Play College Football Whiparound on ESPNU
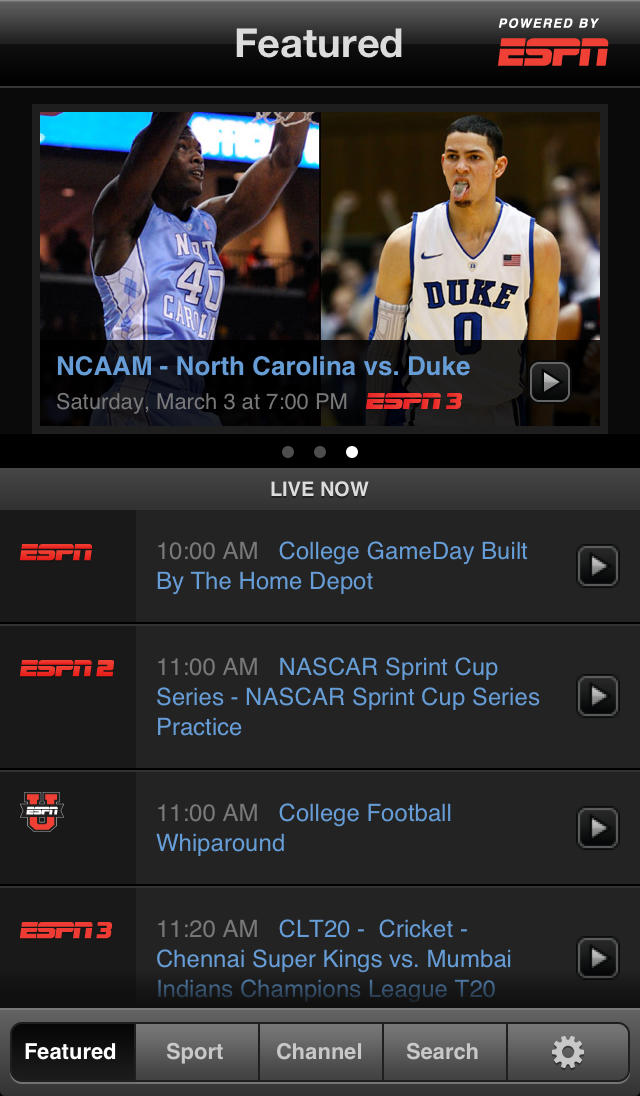Screen dimensions: 640x1096 (x=598, y=828)
